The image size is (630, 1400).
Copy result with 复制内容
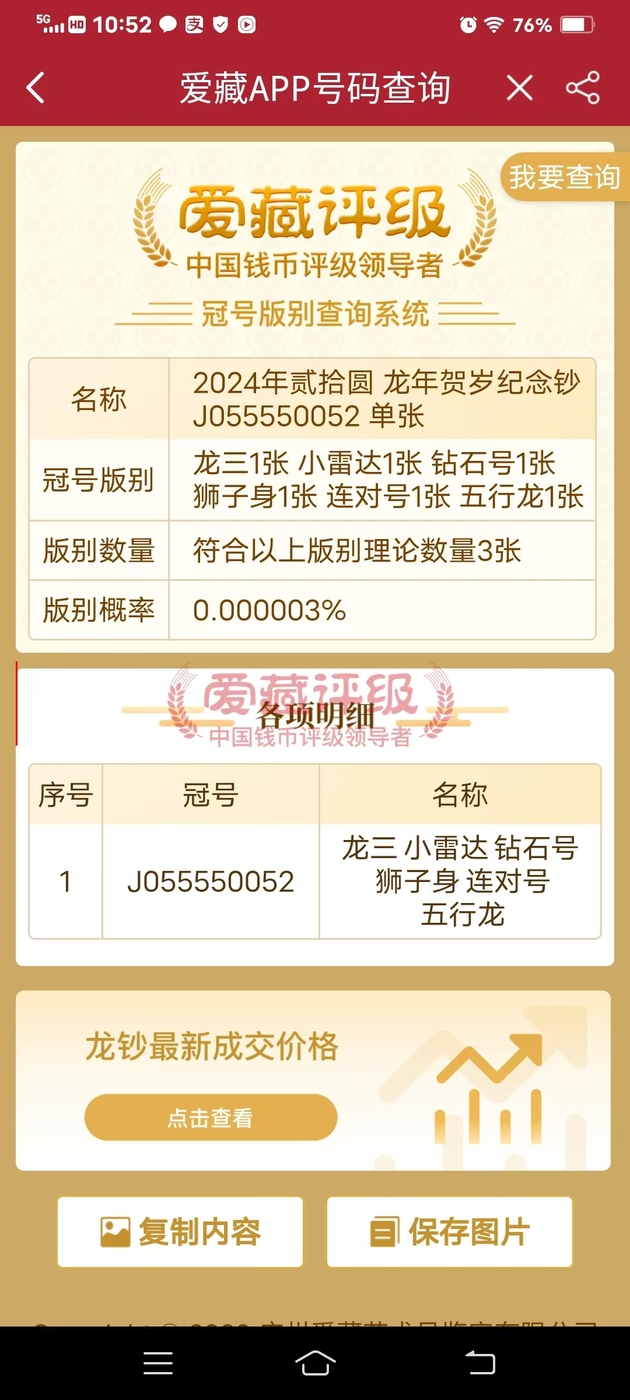[x=180, y=1232]
